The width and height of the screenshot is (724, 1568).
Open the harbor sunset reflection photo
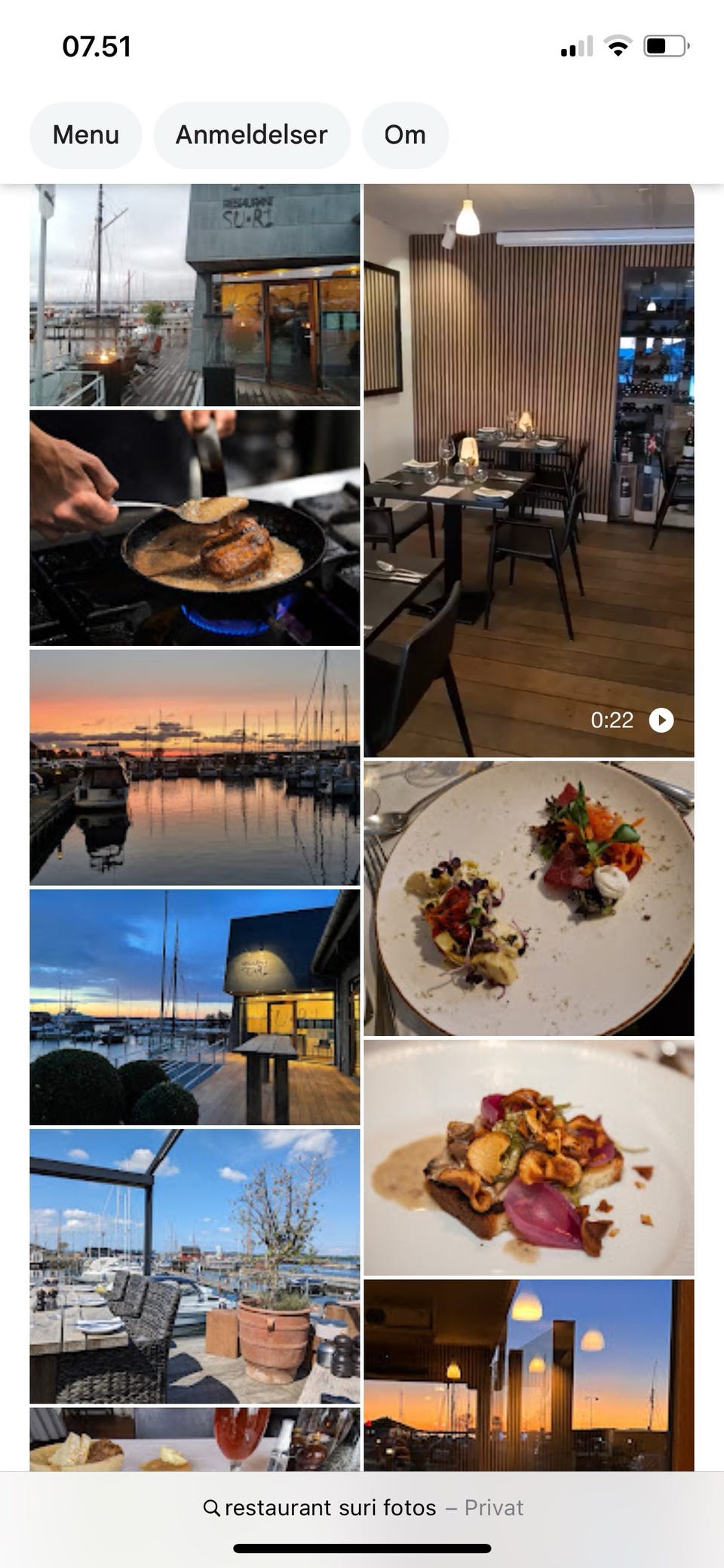[195, 767]
